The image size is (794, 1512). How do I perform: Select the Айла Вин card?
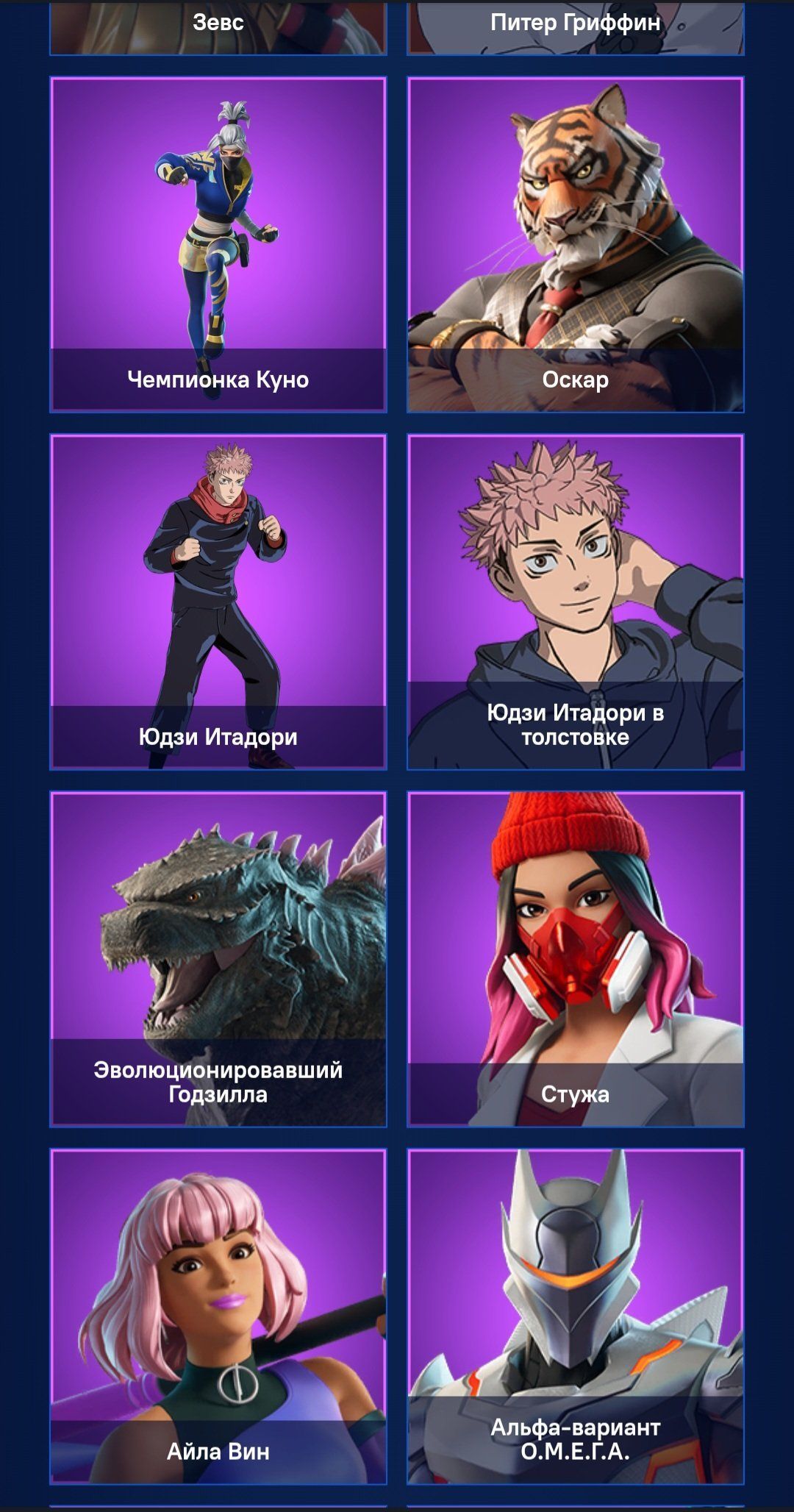tap(218, 1316)
